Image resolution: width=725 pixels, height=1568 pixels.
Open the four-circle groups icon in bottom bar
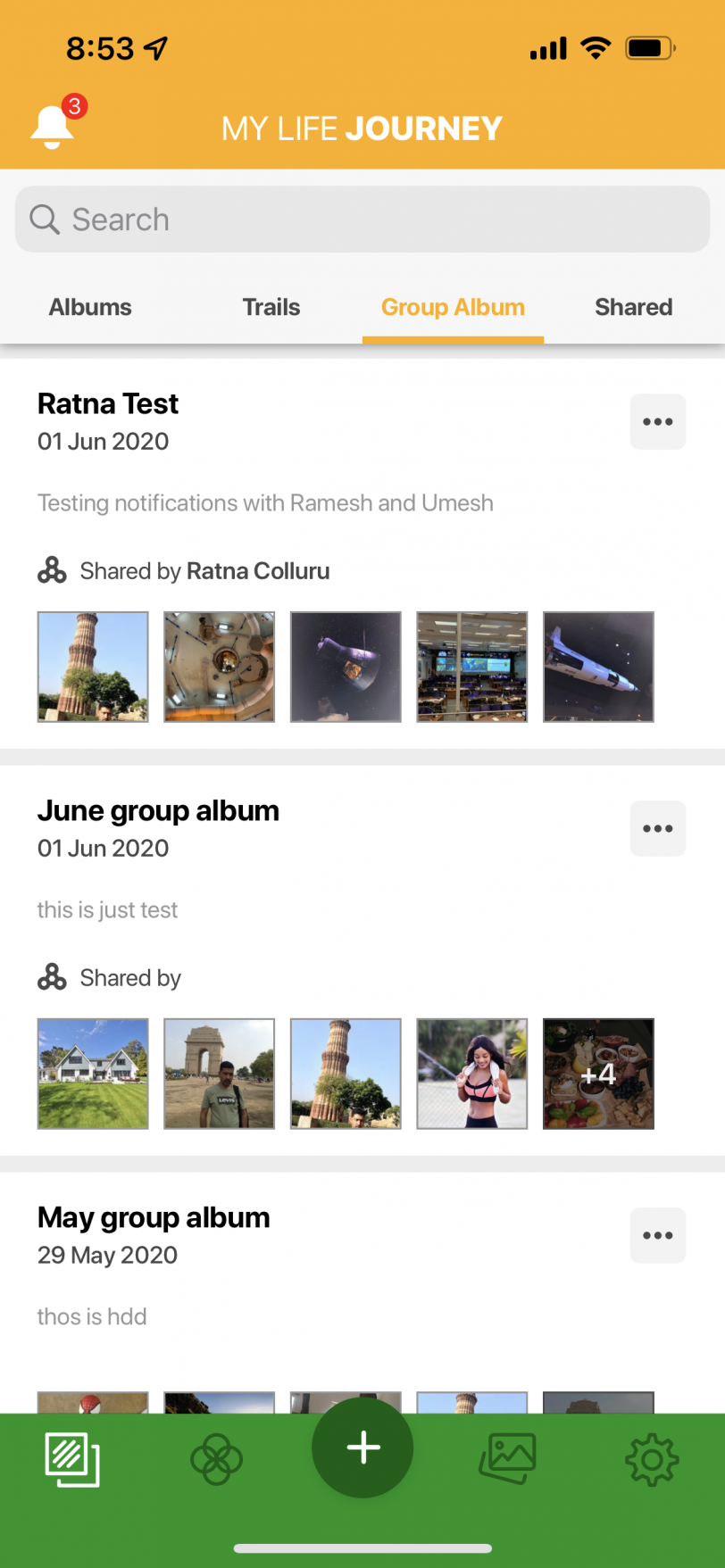[x=216, y=1460]
